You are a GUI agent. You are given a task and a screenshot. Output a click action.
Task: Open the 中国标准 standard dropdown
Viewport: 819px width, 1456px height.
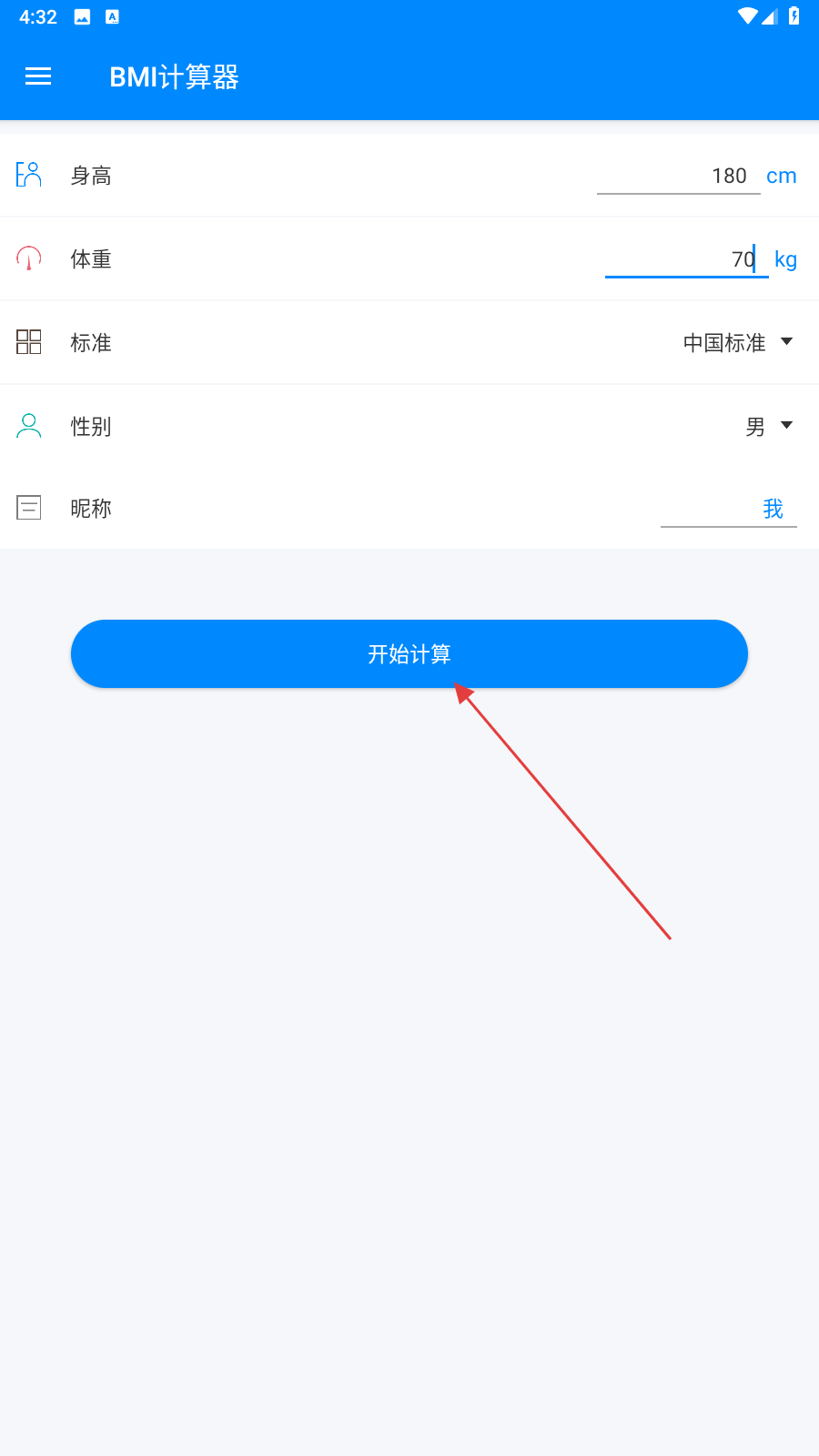click(x=738, y=343)
